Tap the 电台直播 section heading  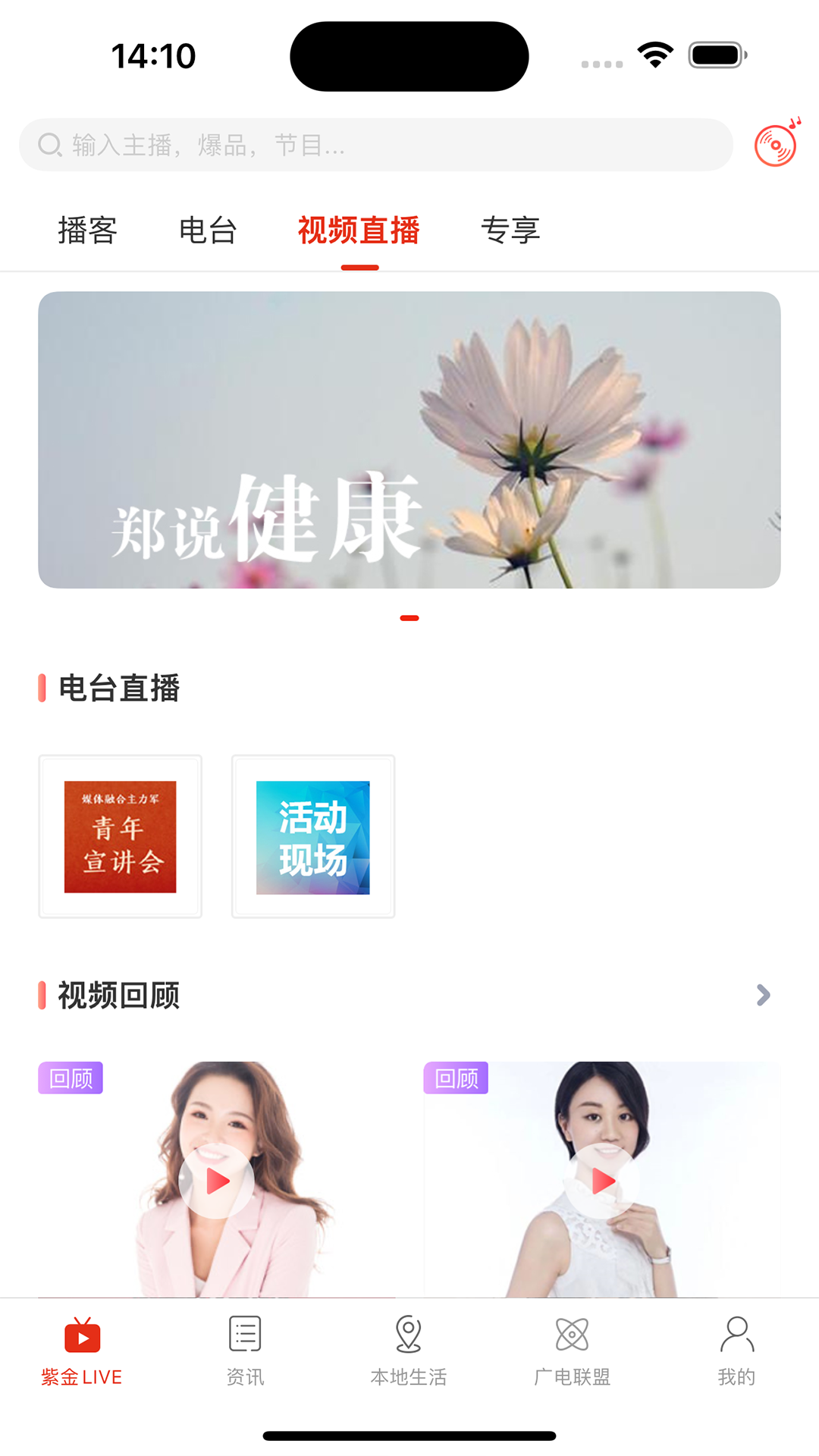(x=118, y=689)
